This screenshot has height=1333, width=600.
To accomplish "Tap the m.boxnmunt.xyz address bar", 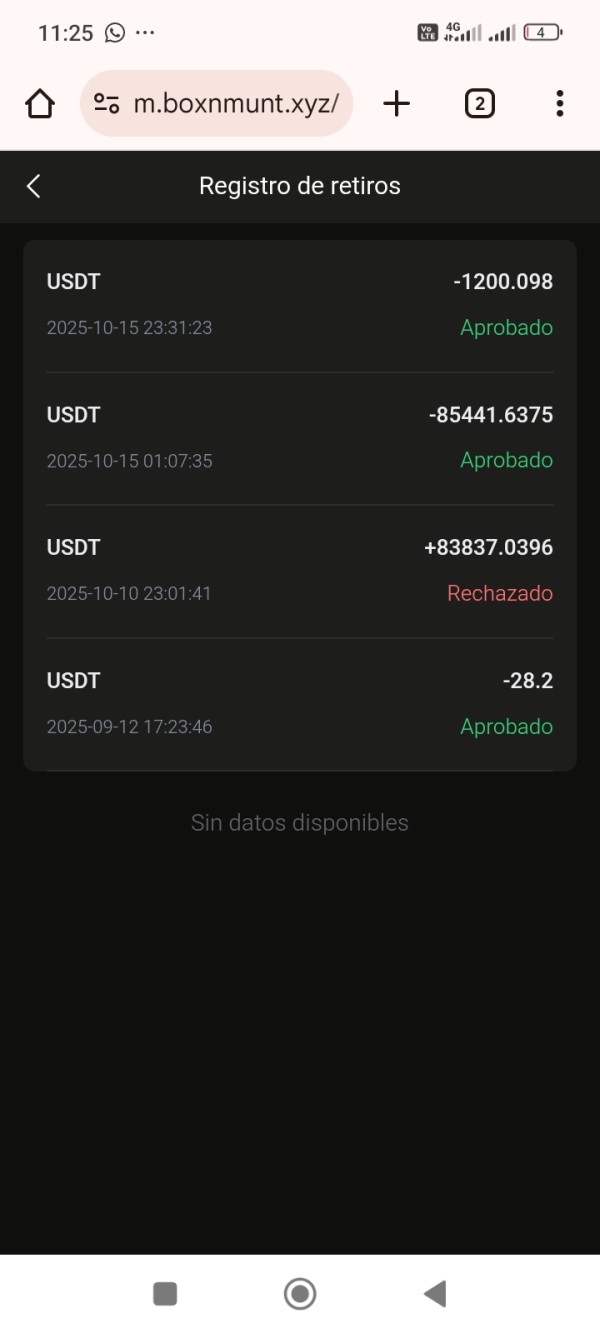I will [x=235, y=103].
